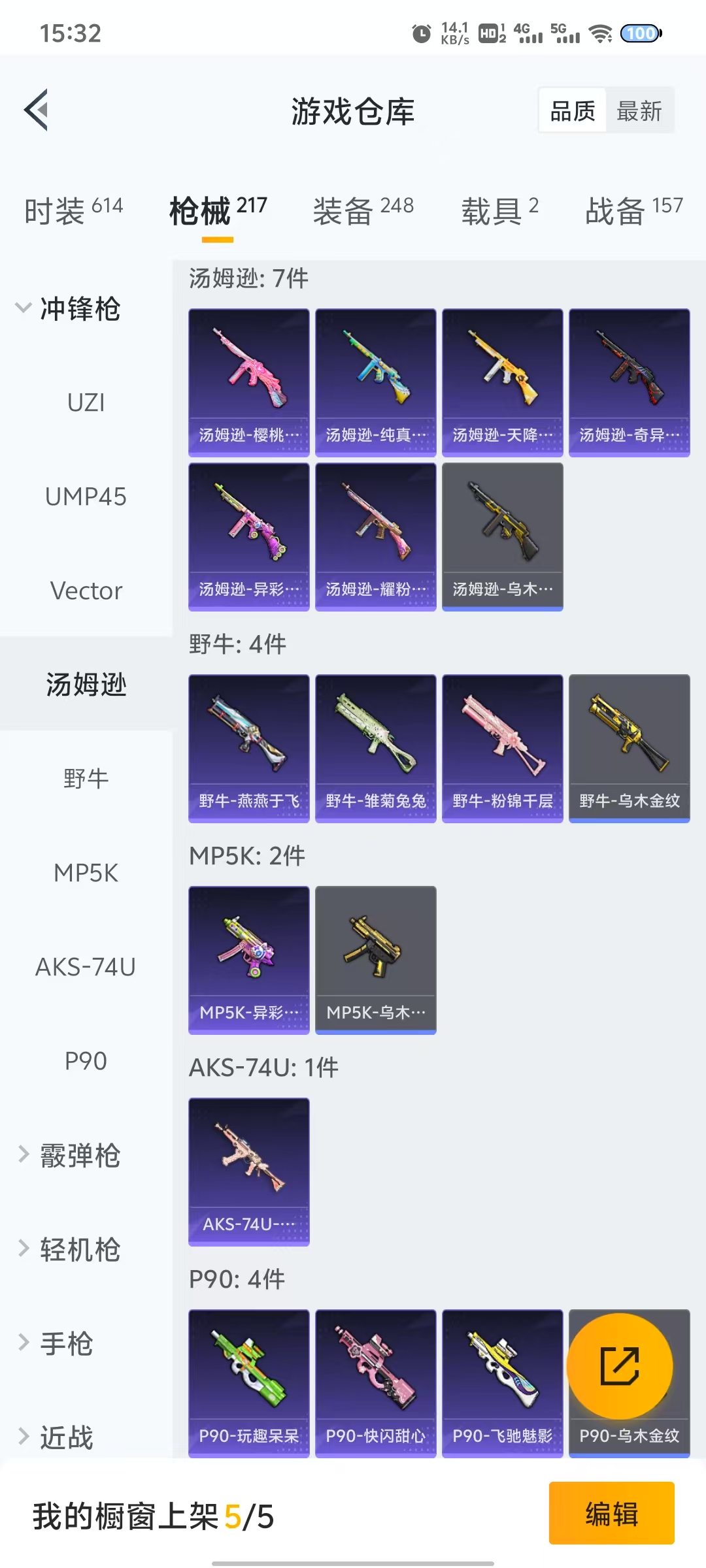706x1568 pixels.
Task: Go back using the top-left arrow
Action: point(37,110)
